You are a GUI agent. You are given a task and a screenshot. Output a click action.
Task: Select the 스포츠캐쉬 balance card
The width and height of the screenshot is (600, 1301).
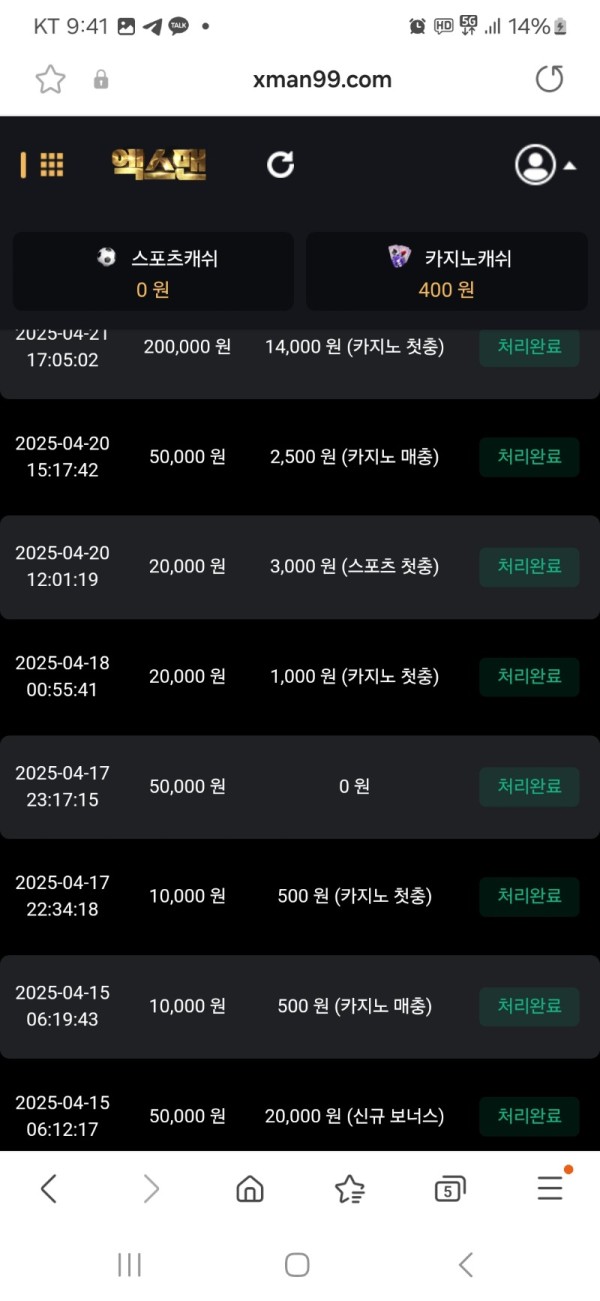153,272
